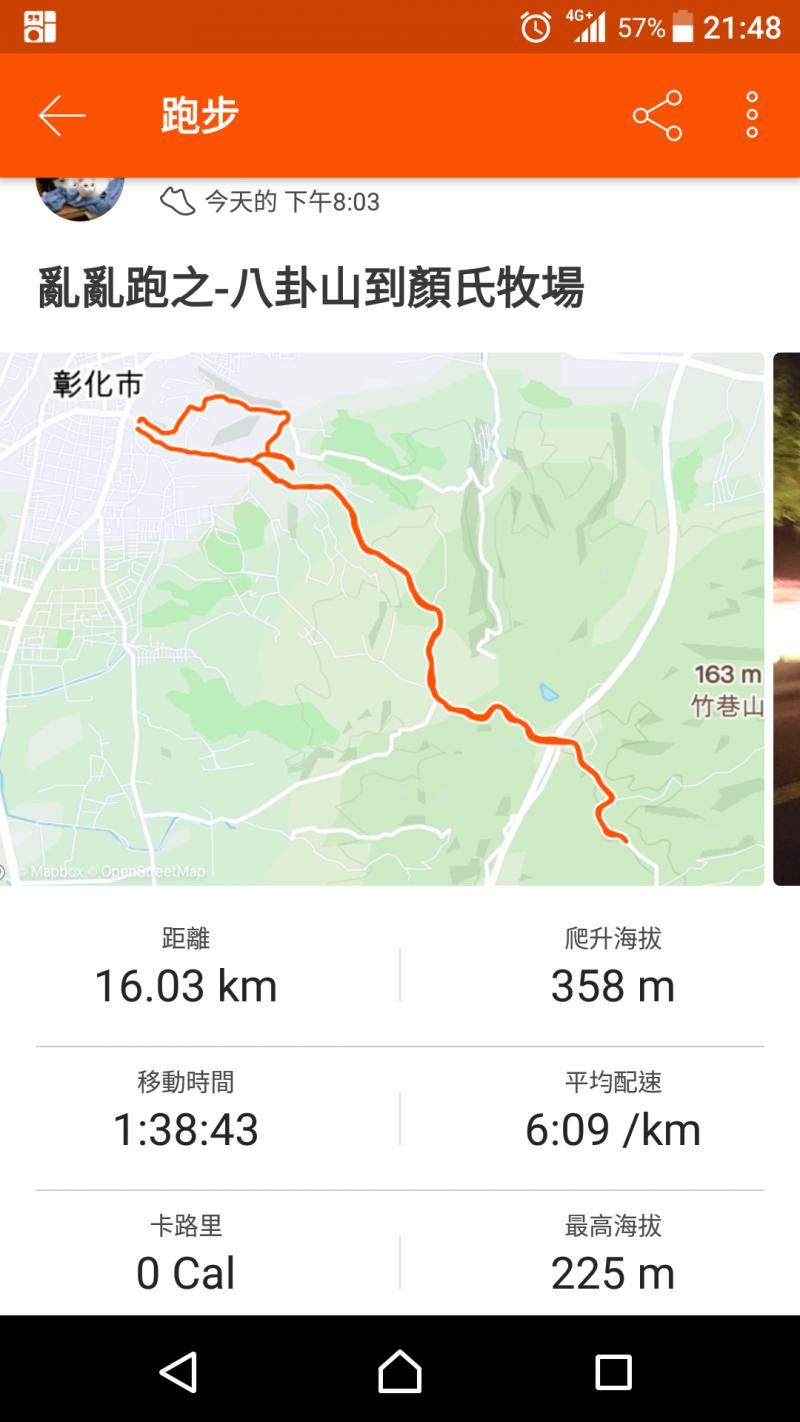
Task: Open the route map of 彰化市
Action: point(382,618)
